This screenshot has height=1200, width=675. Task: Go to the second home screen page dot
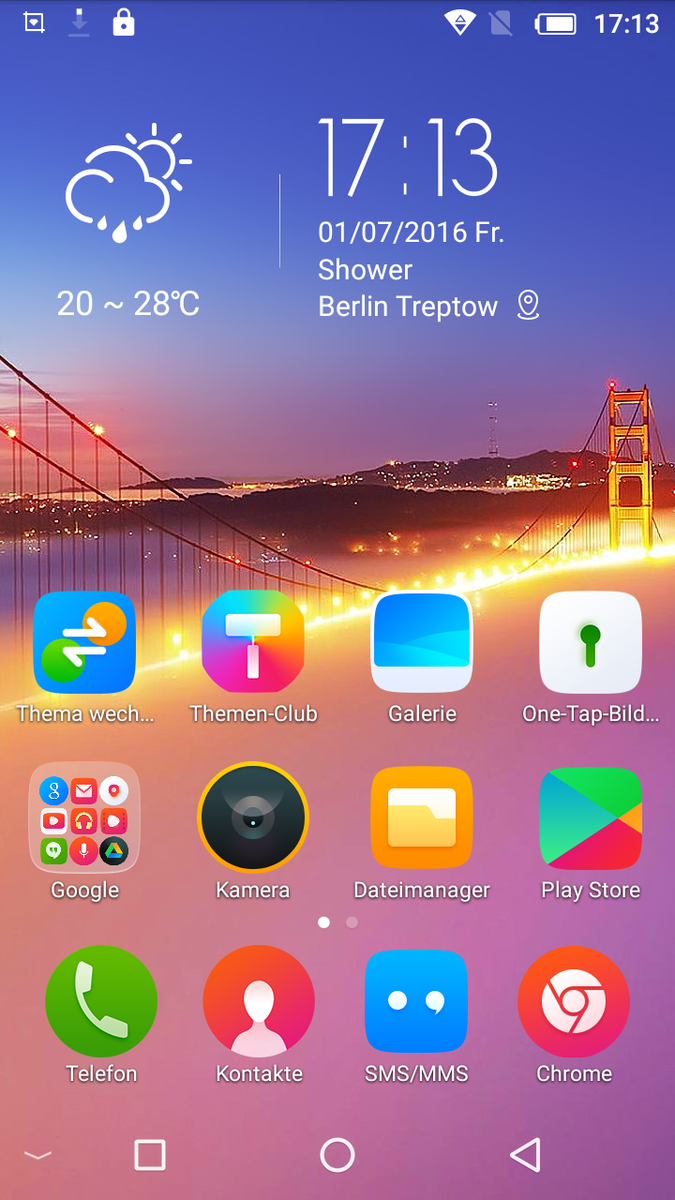352,922
